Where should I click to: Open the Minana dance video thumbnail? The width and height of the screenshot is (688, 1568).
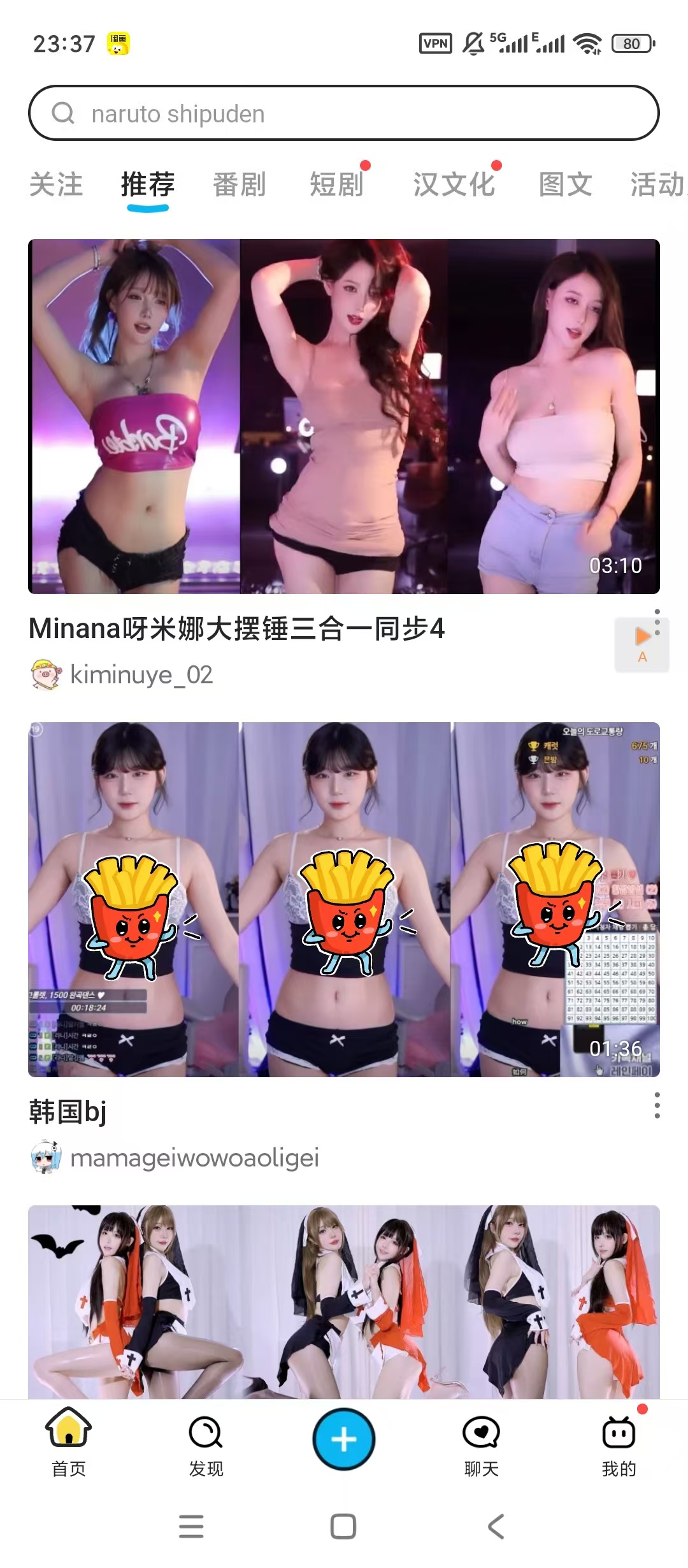(344, 417)
